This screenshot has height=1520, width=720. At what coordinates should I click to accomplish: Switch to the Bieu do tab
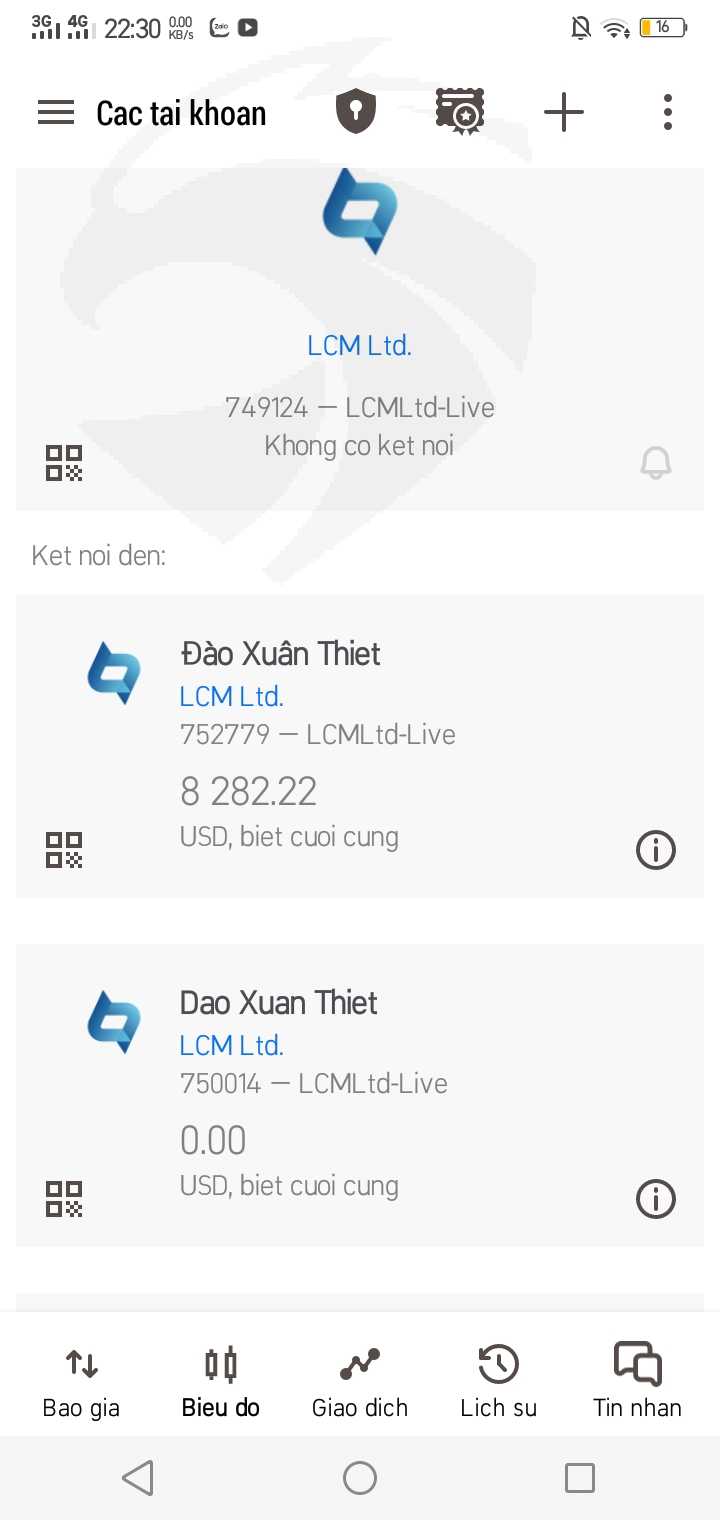coord(220,1380)
